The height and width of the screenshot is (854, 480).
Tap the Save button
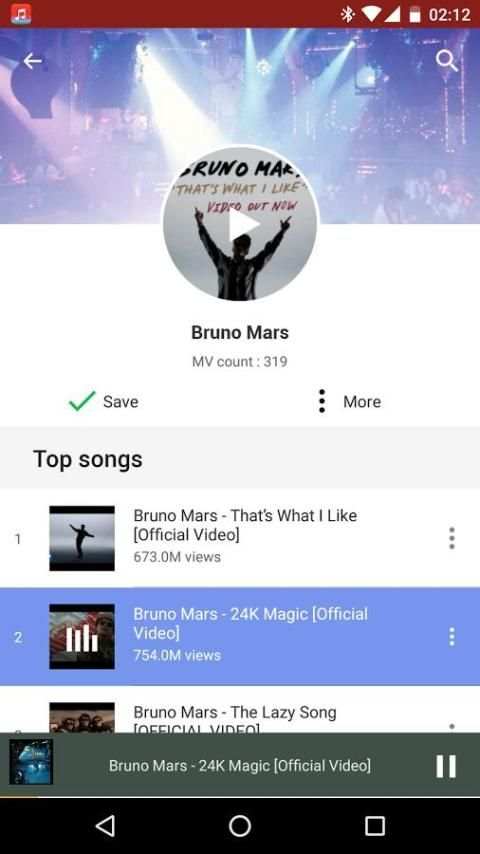coord(104,401)
